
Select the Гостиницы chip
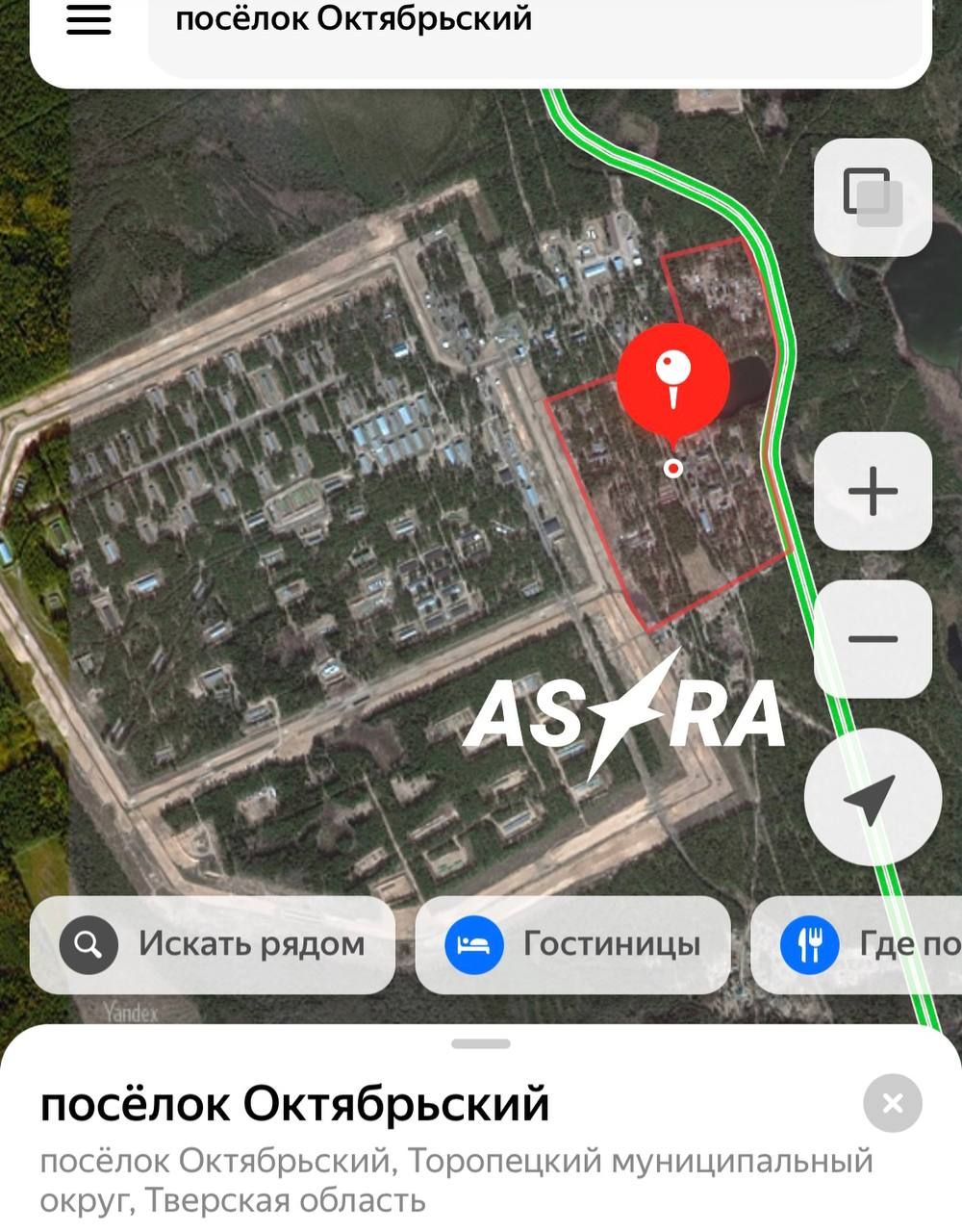[x=572, y=944]
